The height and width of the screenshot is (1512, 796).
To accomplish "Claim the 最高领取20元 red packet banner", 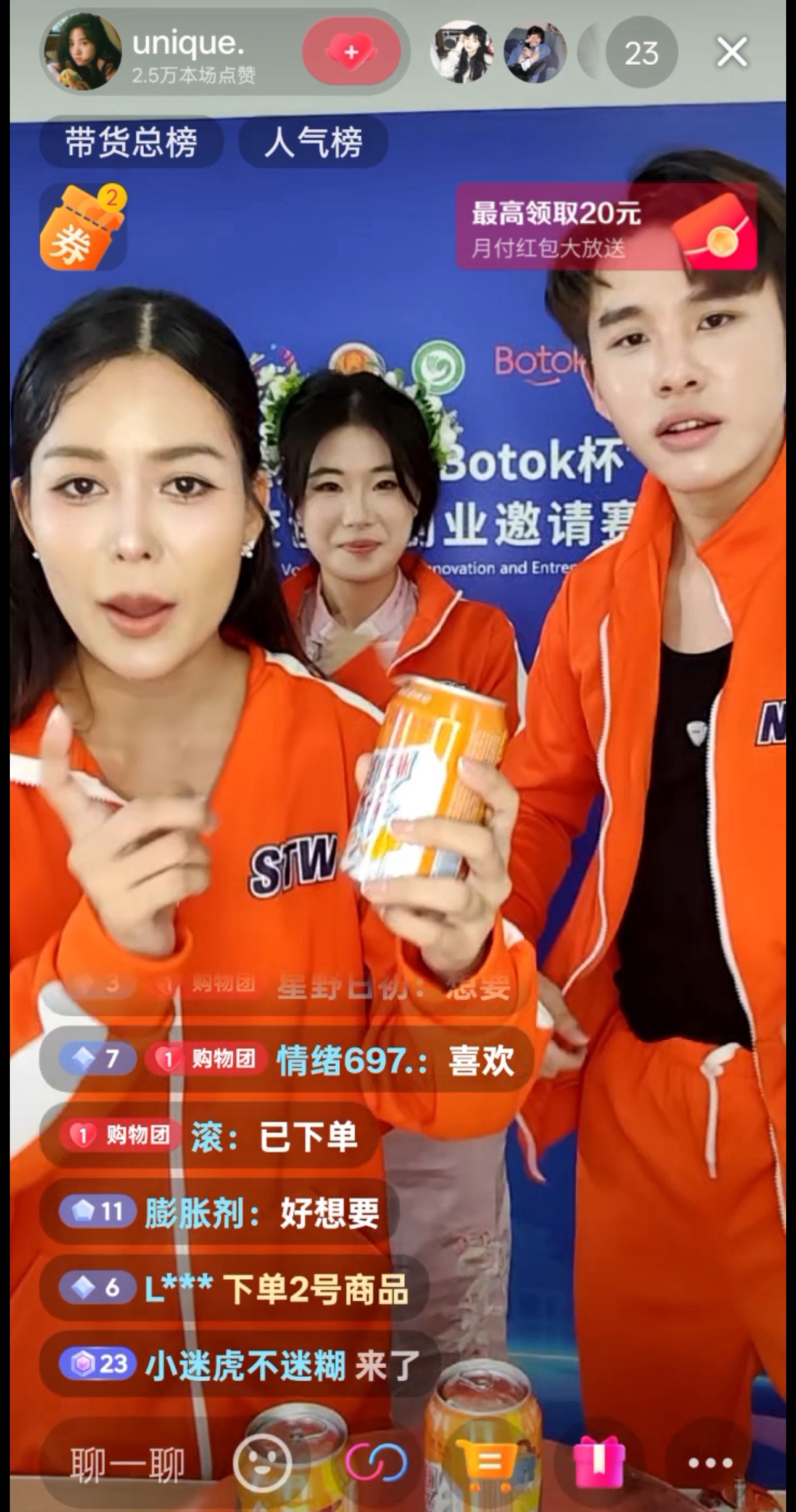I will [606, 227].
